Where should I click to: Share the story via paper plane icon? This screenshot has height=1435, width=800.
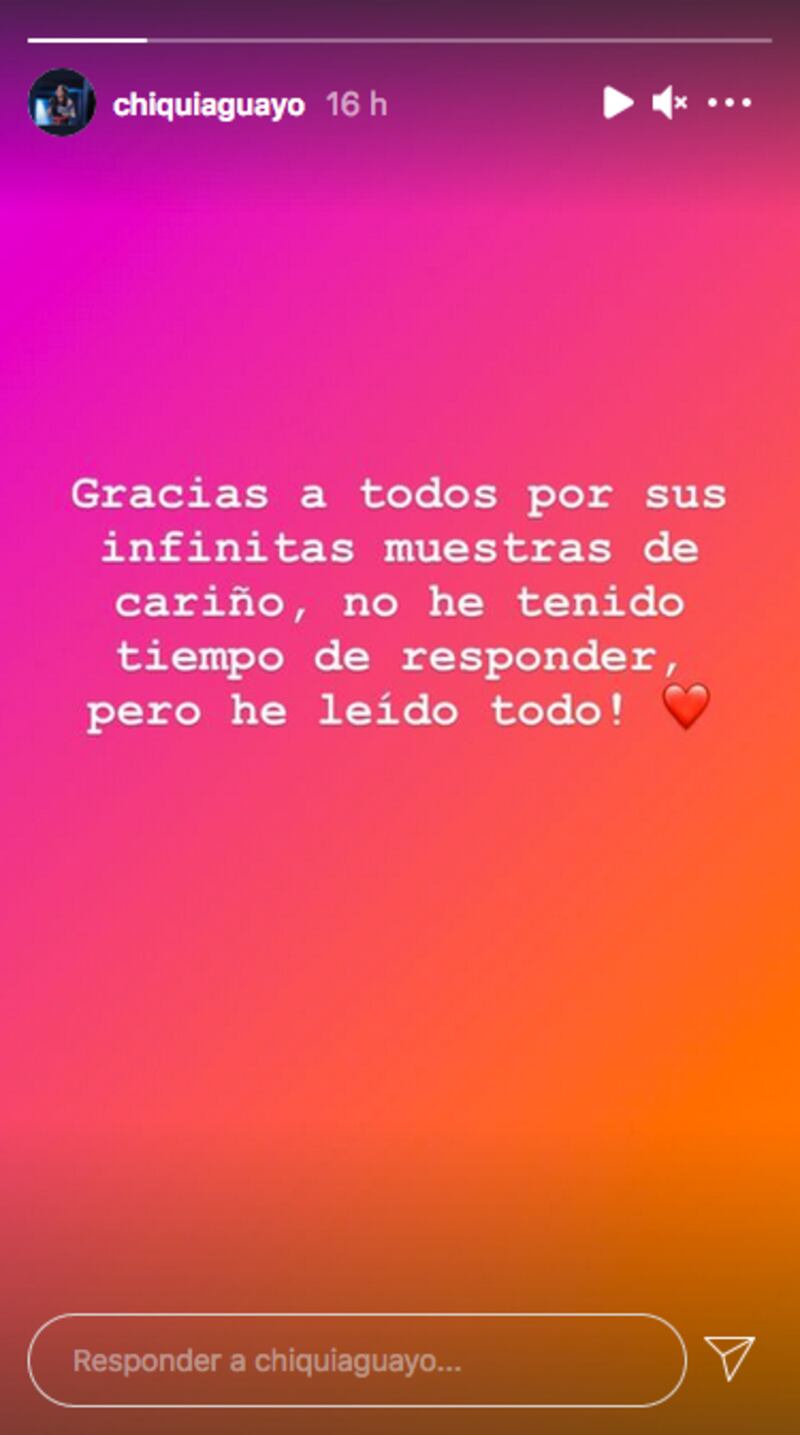729,1358
